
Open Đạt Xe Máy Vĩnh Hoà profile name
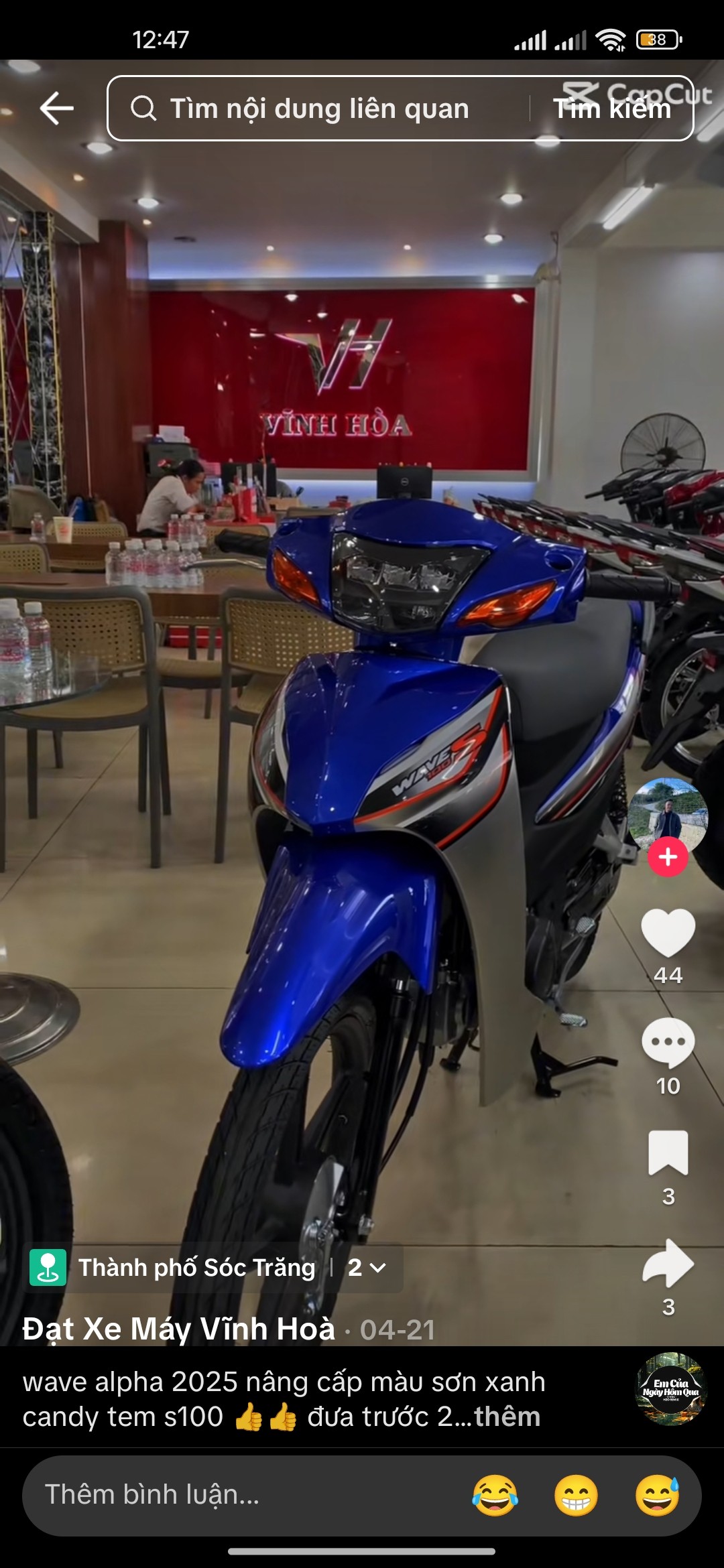(x=179, y=1329)
